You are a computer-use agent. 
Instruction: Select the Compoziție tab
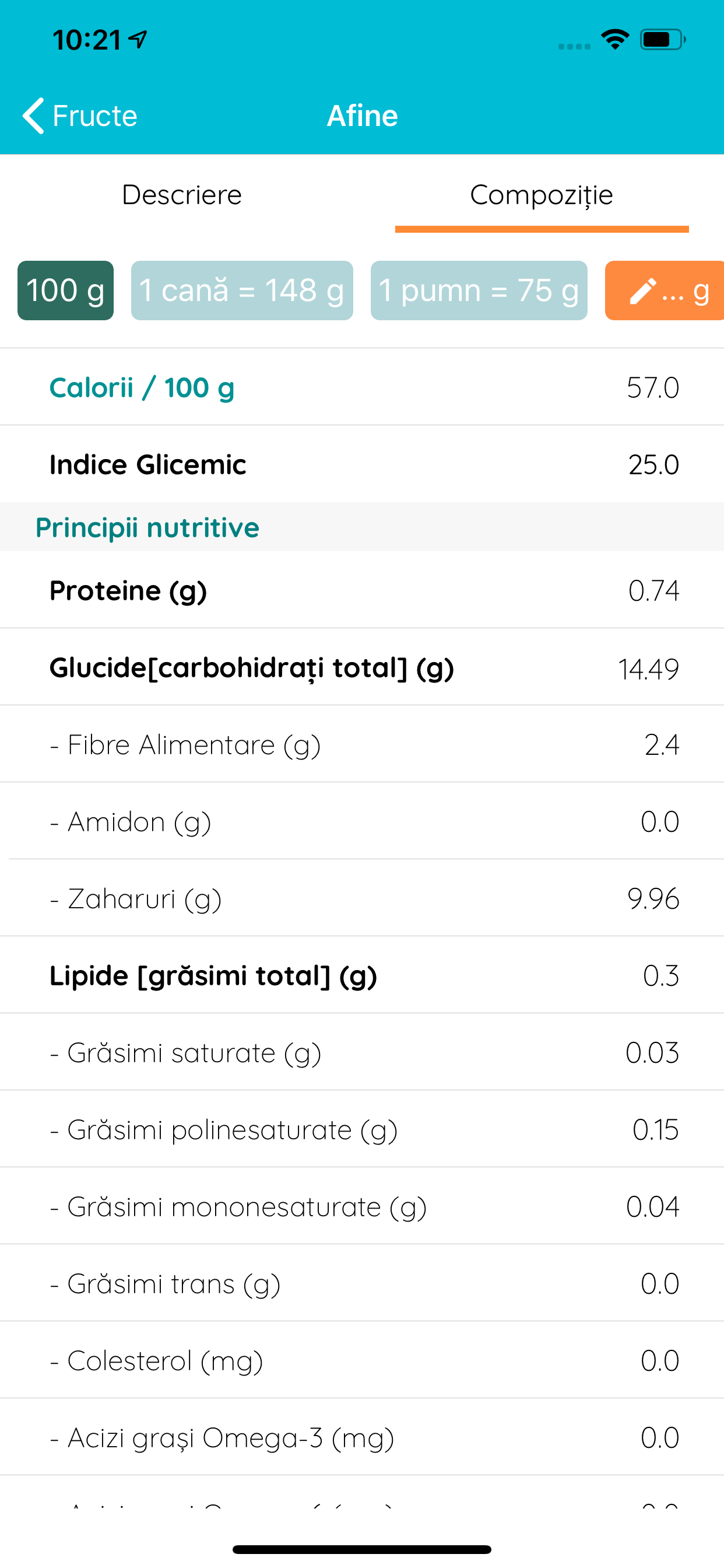pos(542,195)
